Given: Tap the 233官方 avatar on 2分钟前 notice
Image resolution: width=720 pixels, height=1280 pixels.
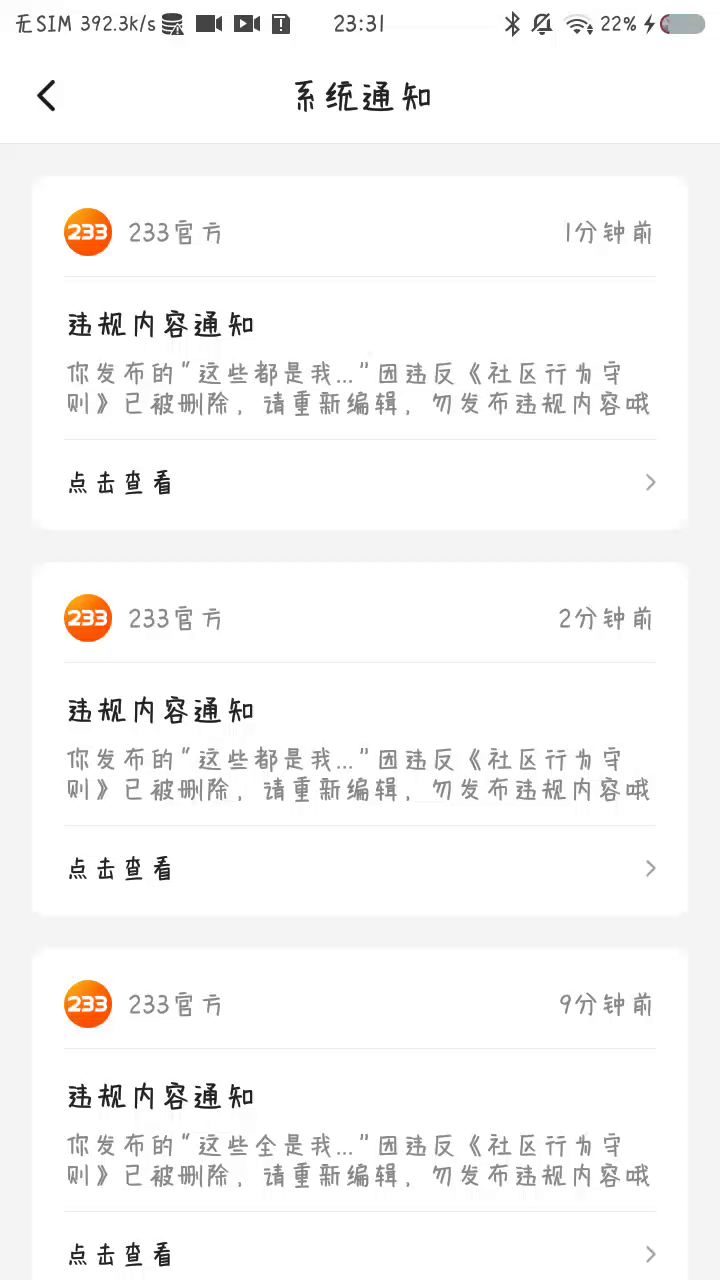Looking at the screenshot, I should tap(88, 618).
